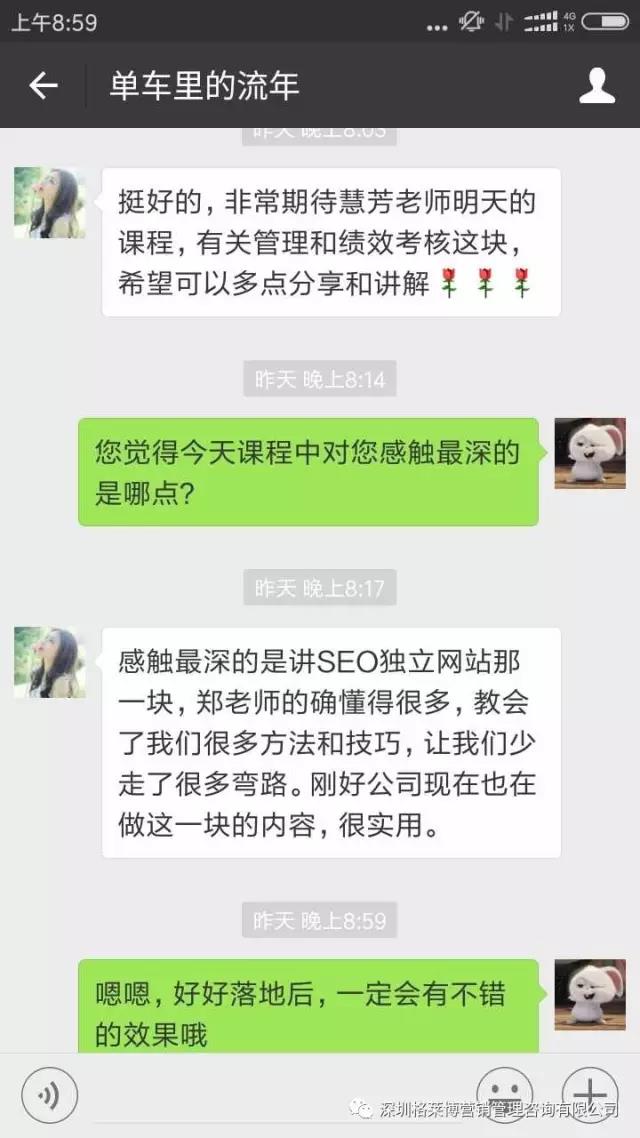The image size is (640, 1138).
Task: Open my rabbit avatar beside 您觉得今天课程 message
Action: point(589,453)
